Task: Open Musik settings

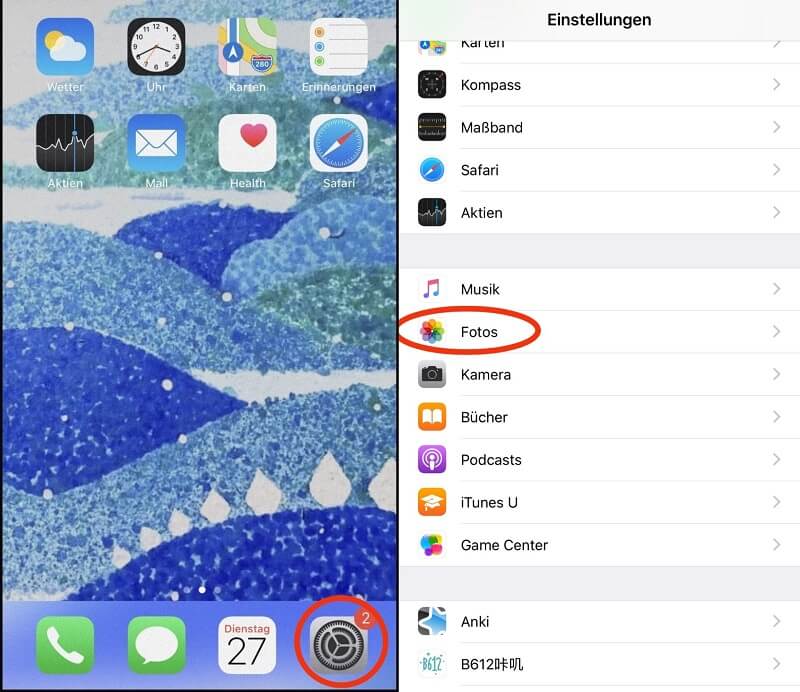Action: pos(600,289)
